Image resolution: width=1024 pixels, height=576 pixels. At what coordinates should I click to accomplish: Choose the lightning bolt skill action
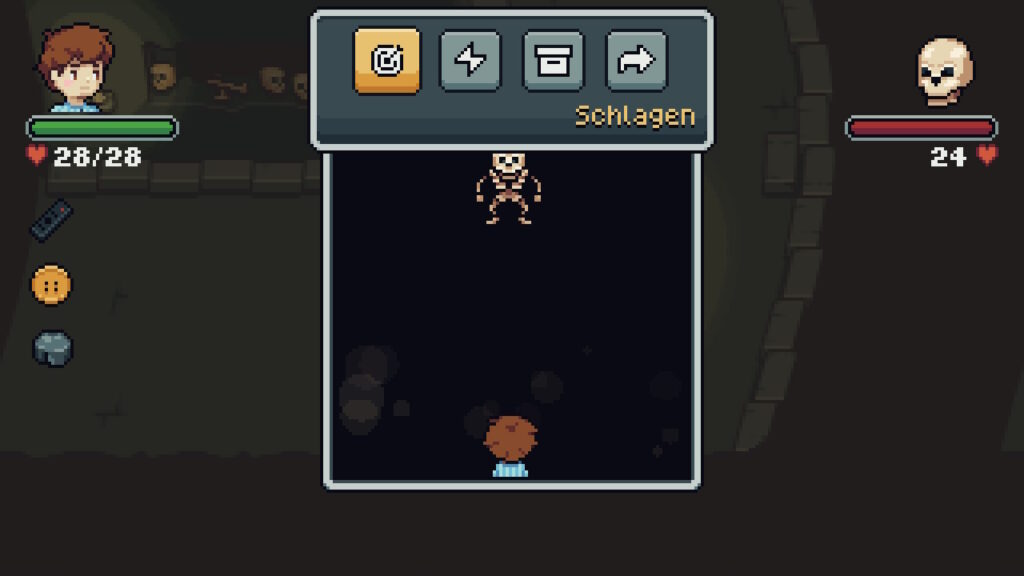tap(470, 61)
